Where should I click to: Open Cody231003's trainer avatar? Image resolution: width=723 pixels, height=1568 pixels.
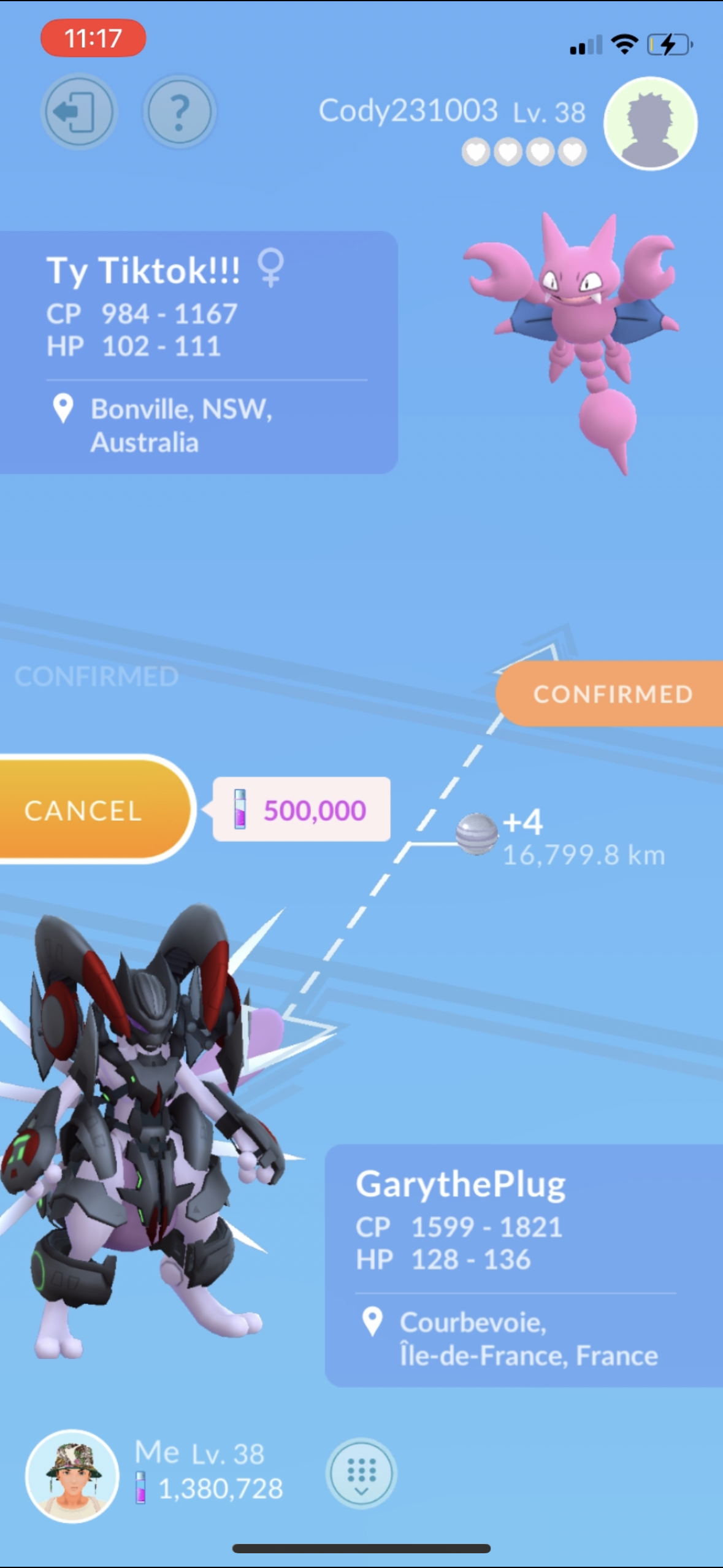click(650, 123)
